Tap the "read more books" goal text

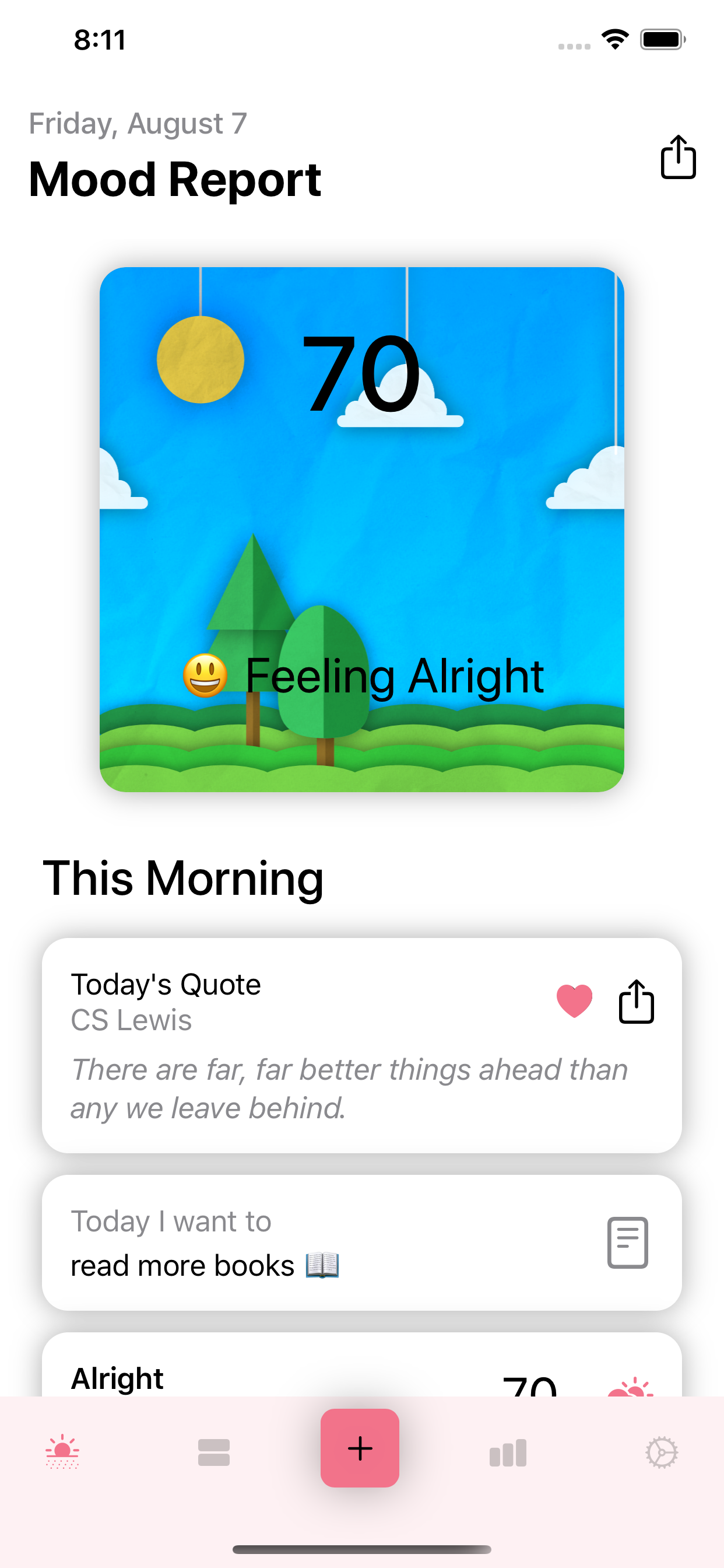point(206,1265)
